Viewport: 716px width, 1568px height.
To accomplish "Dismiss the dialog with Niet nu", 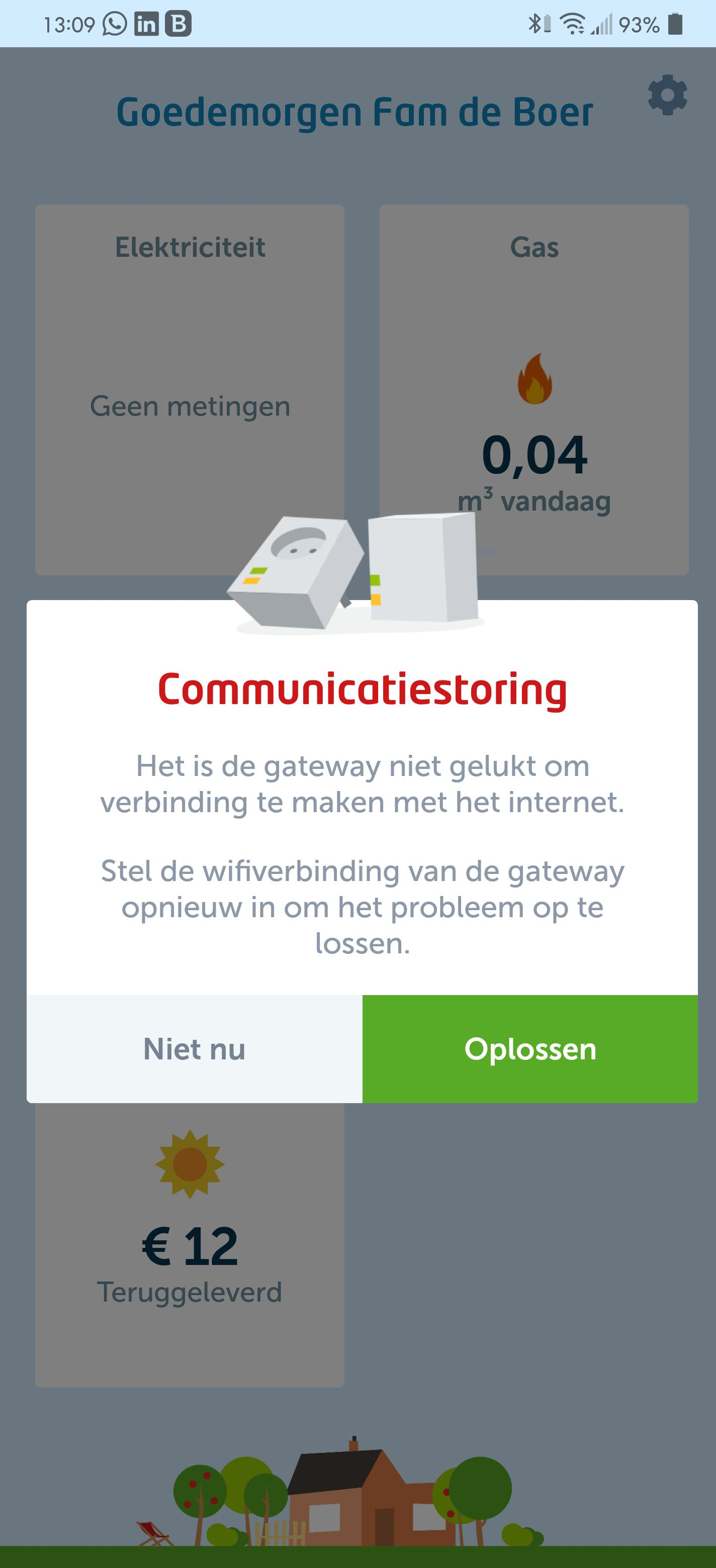I will click(194, 1049).
